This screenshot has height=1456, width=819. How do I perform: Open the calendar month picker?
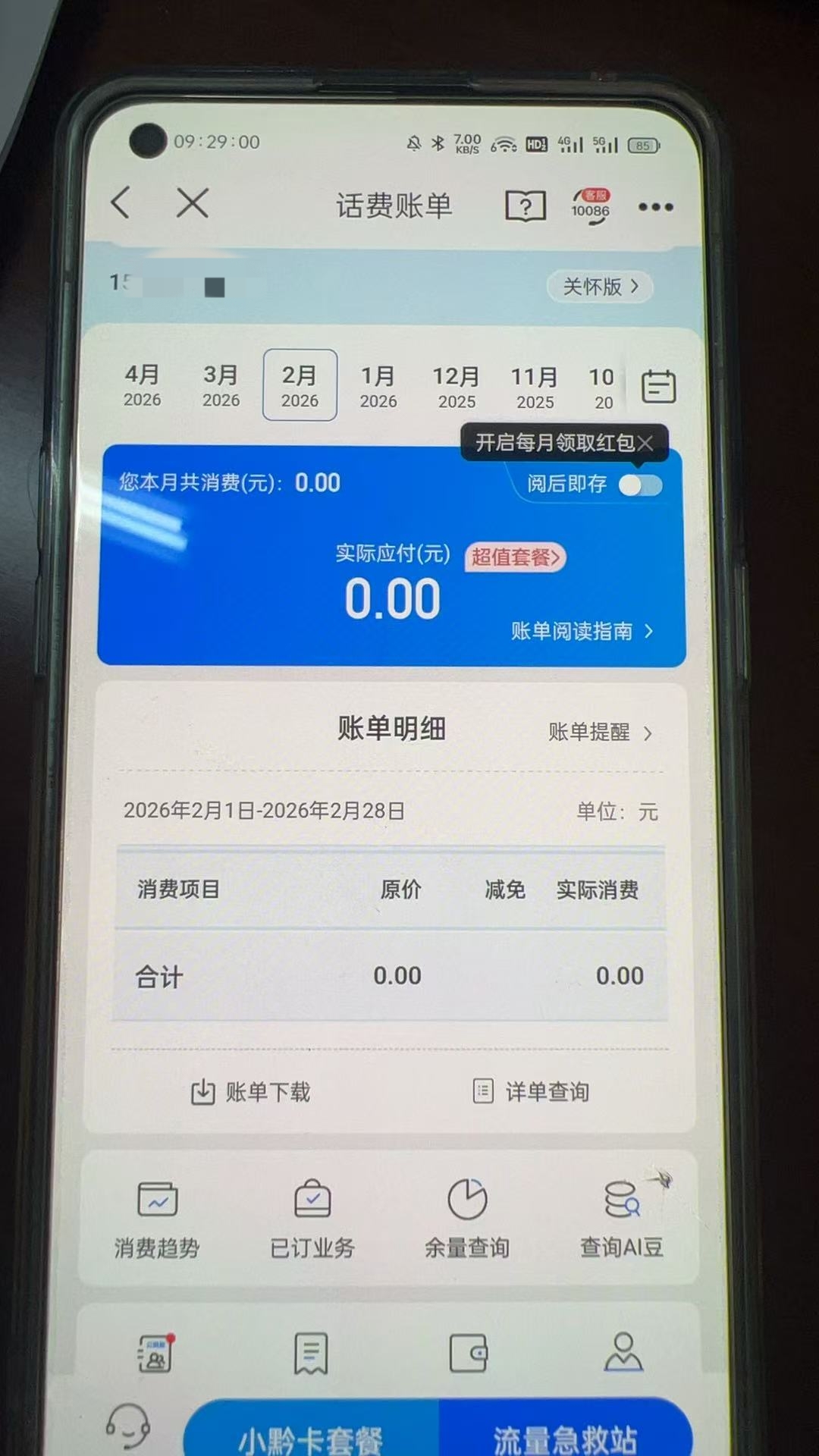pyautogui.click(x=658, y=387)
